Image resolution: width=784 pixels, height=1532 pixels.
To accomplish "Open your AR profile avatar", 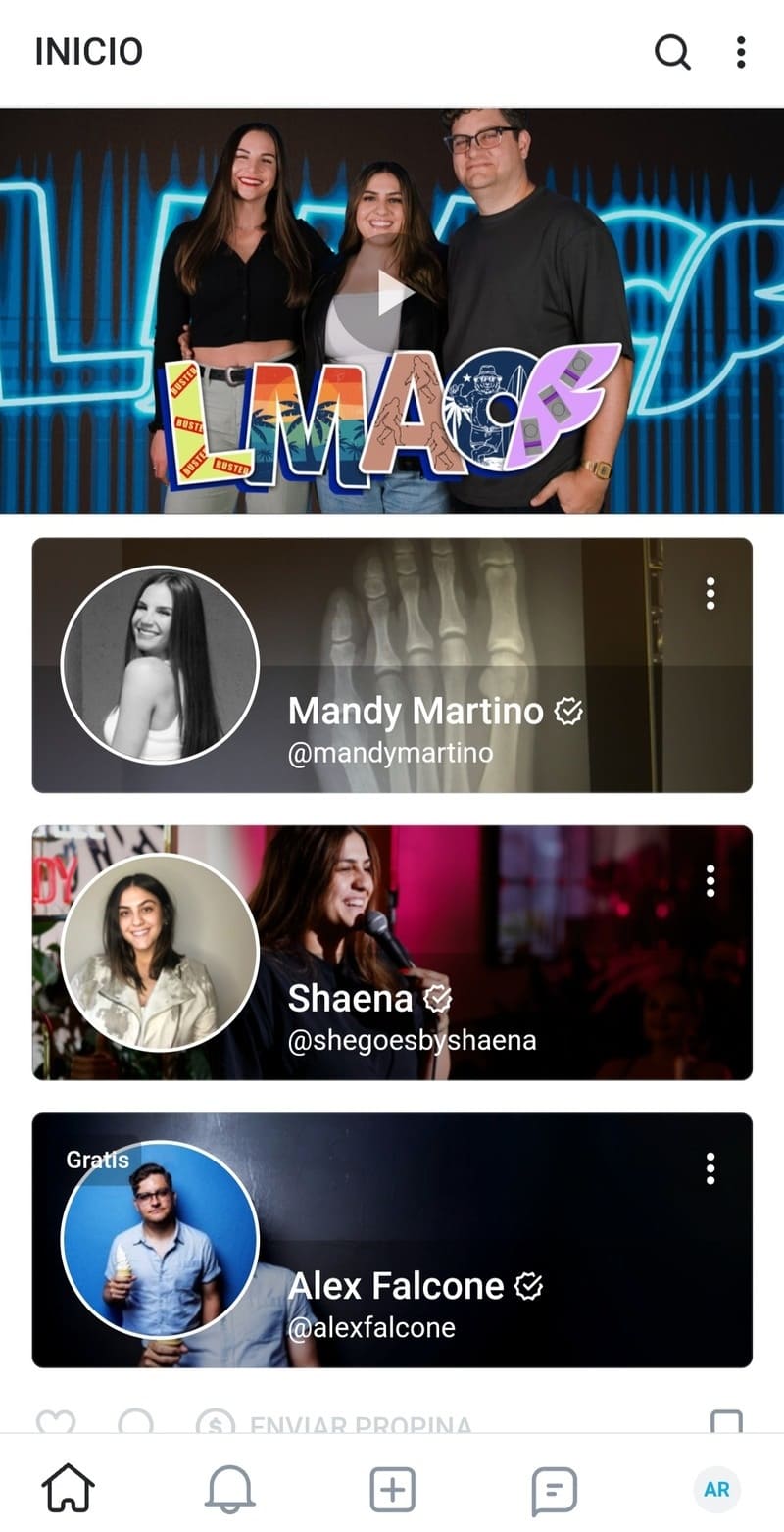I will 717,1489.
